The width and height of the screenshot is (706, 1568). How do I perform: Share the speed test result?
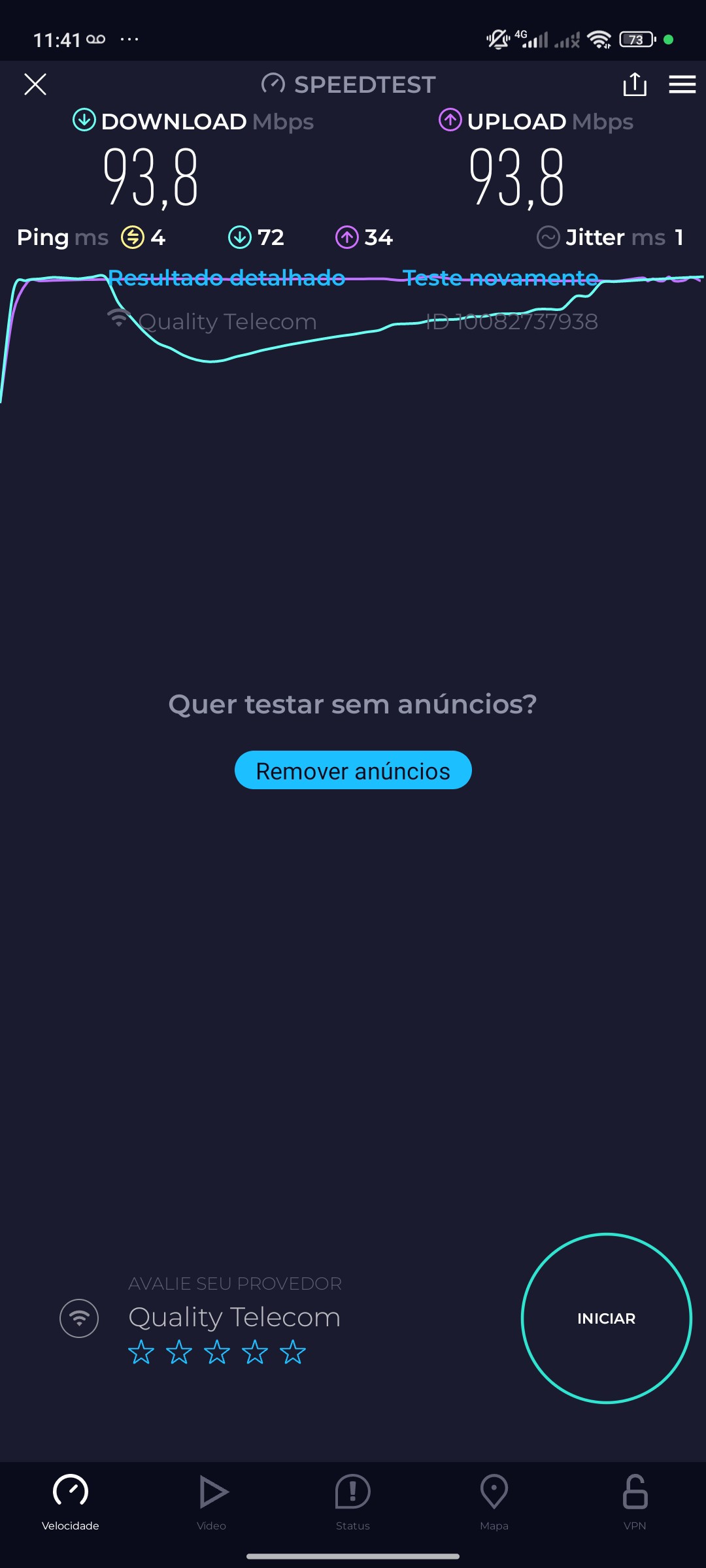click(x=635, y=84)
